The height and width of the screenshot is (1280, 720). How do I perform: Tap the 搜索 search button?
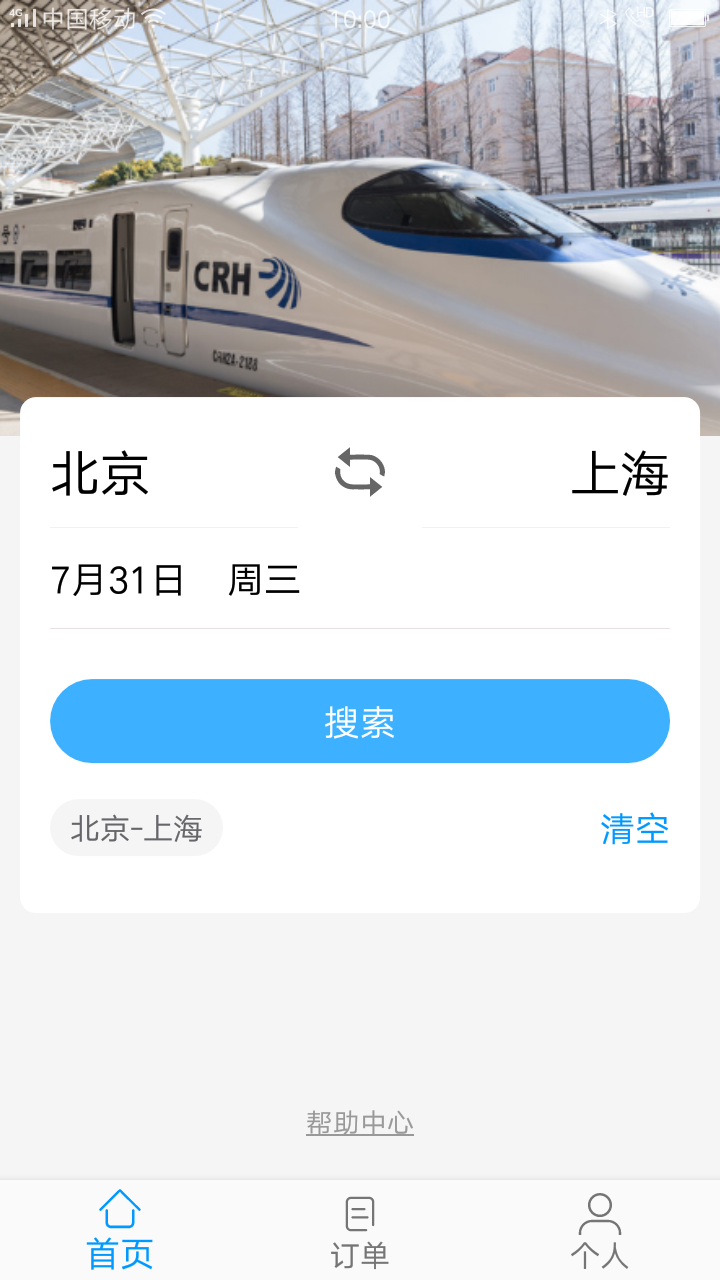click(x=360, y=721)
